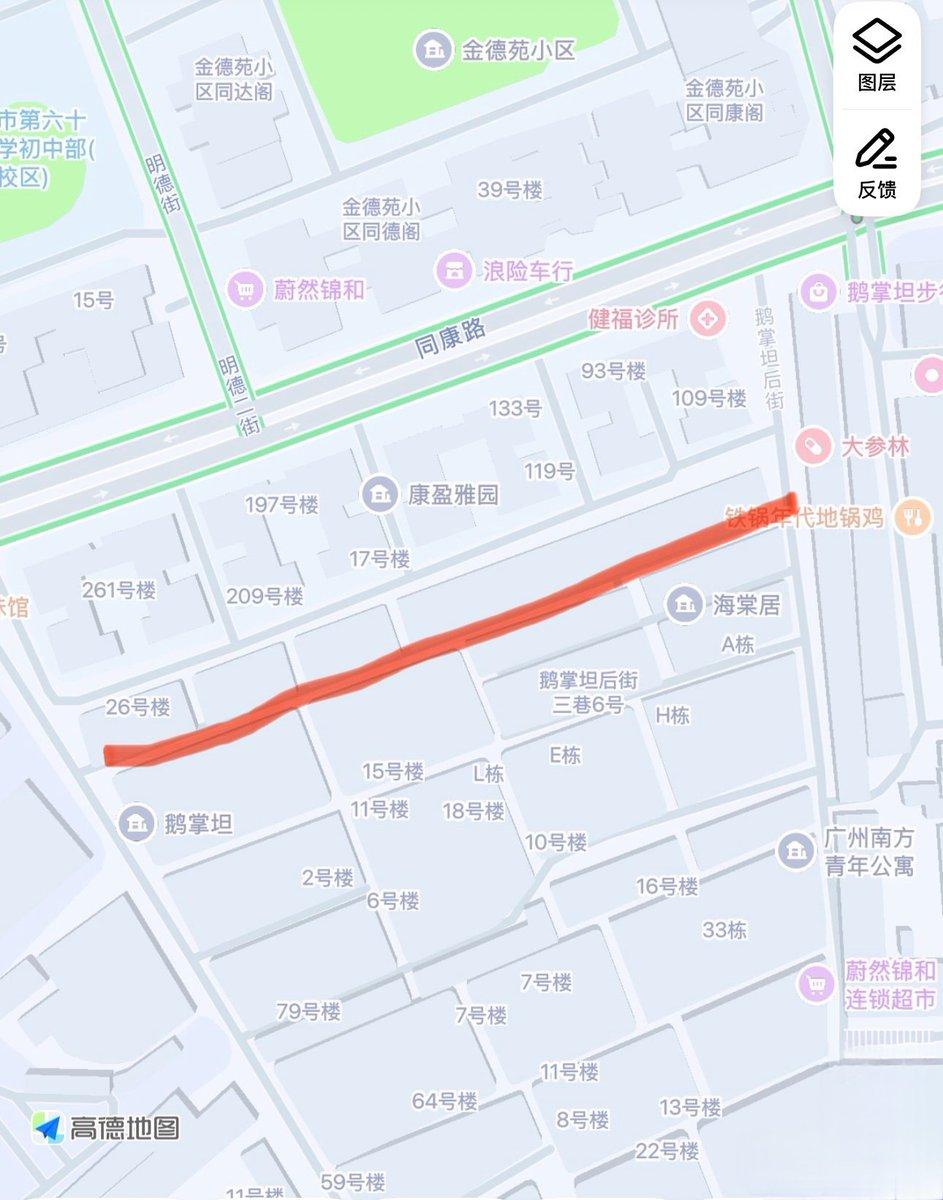This screenshot has height=1200, width=943.
Task: Click the 广州南方青年公寓 apartment icon
Action: pos(795,851)
